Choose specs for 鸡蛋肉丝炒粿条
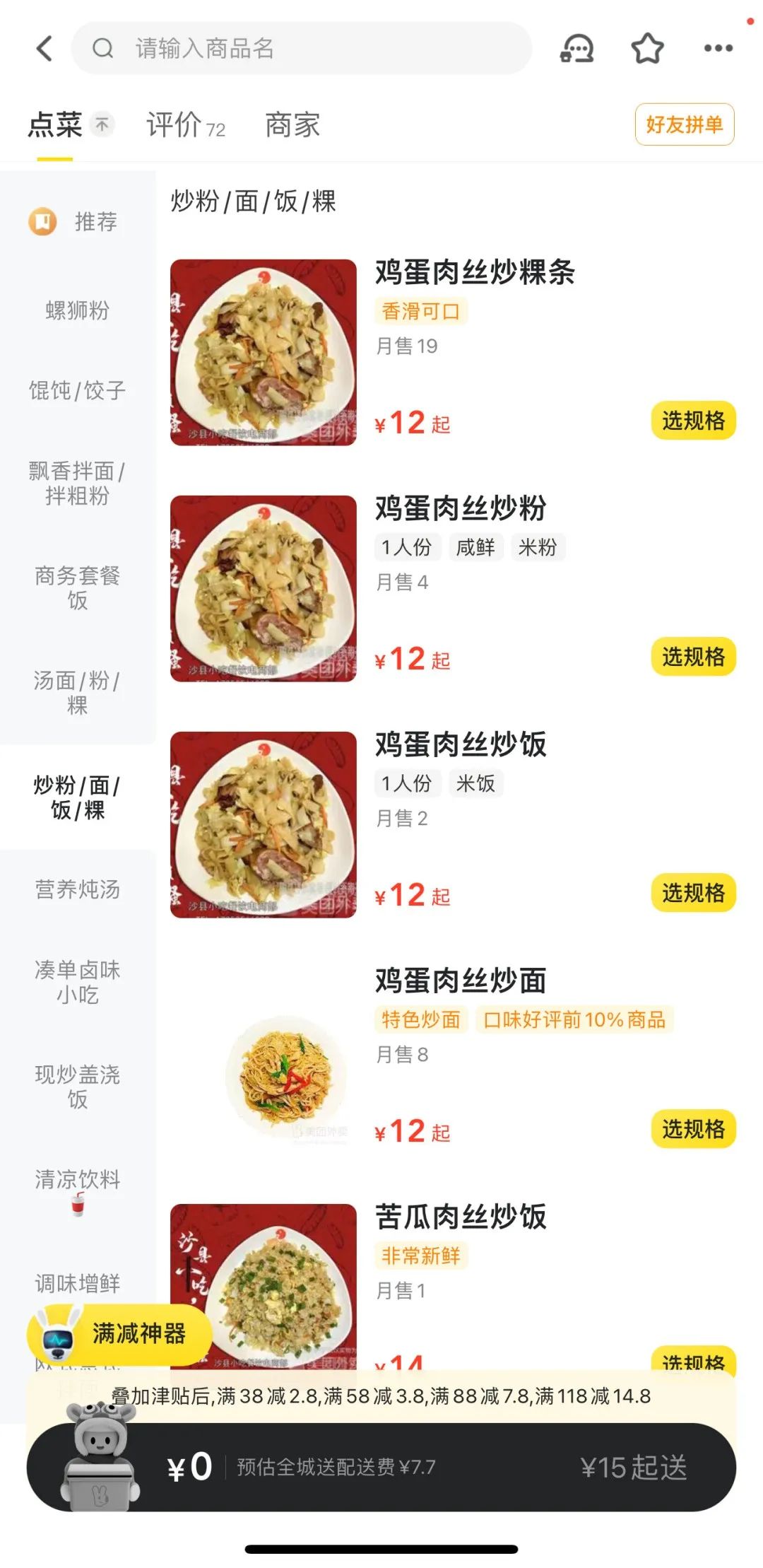 [x=693, y=421]
